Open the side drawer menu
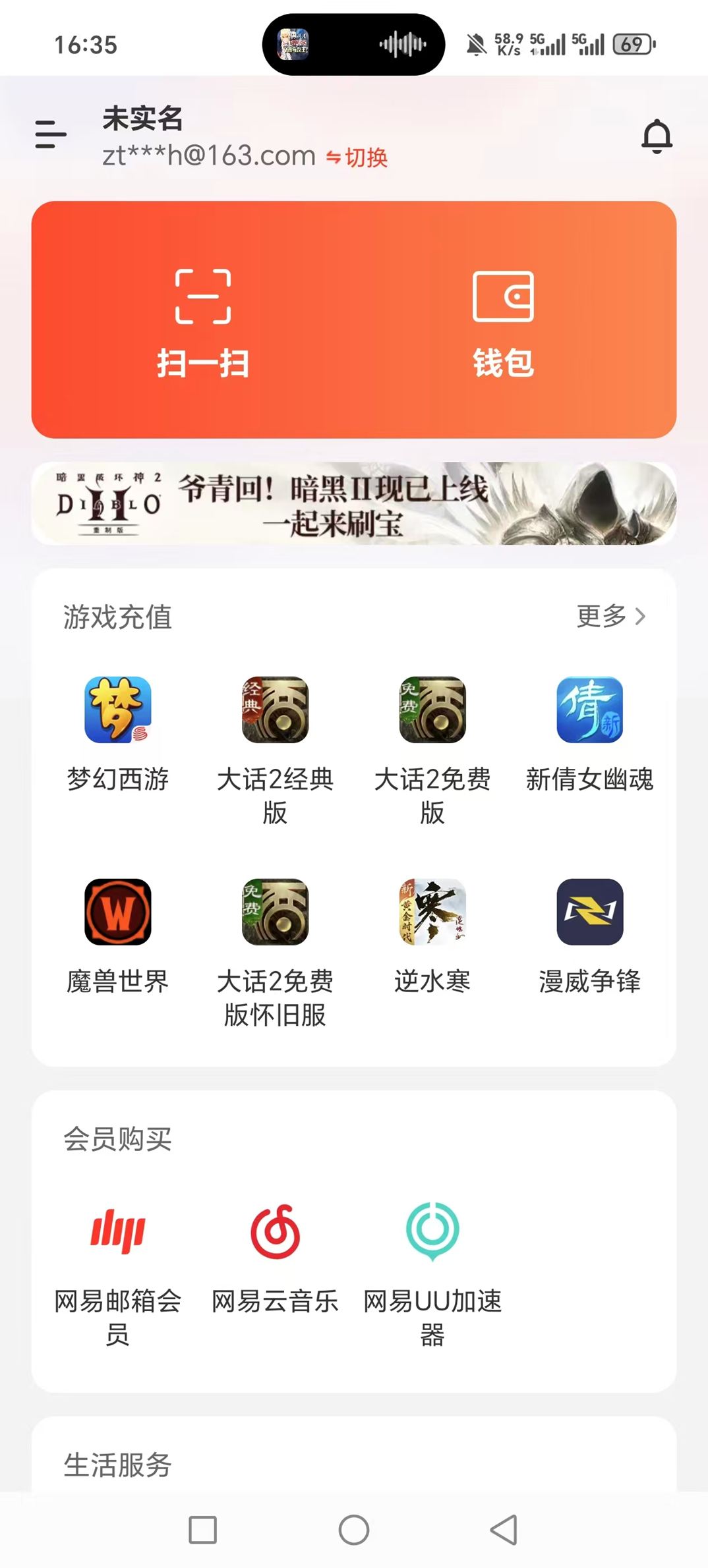 click(x=51, y=134)
